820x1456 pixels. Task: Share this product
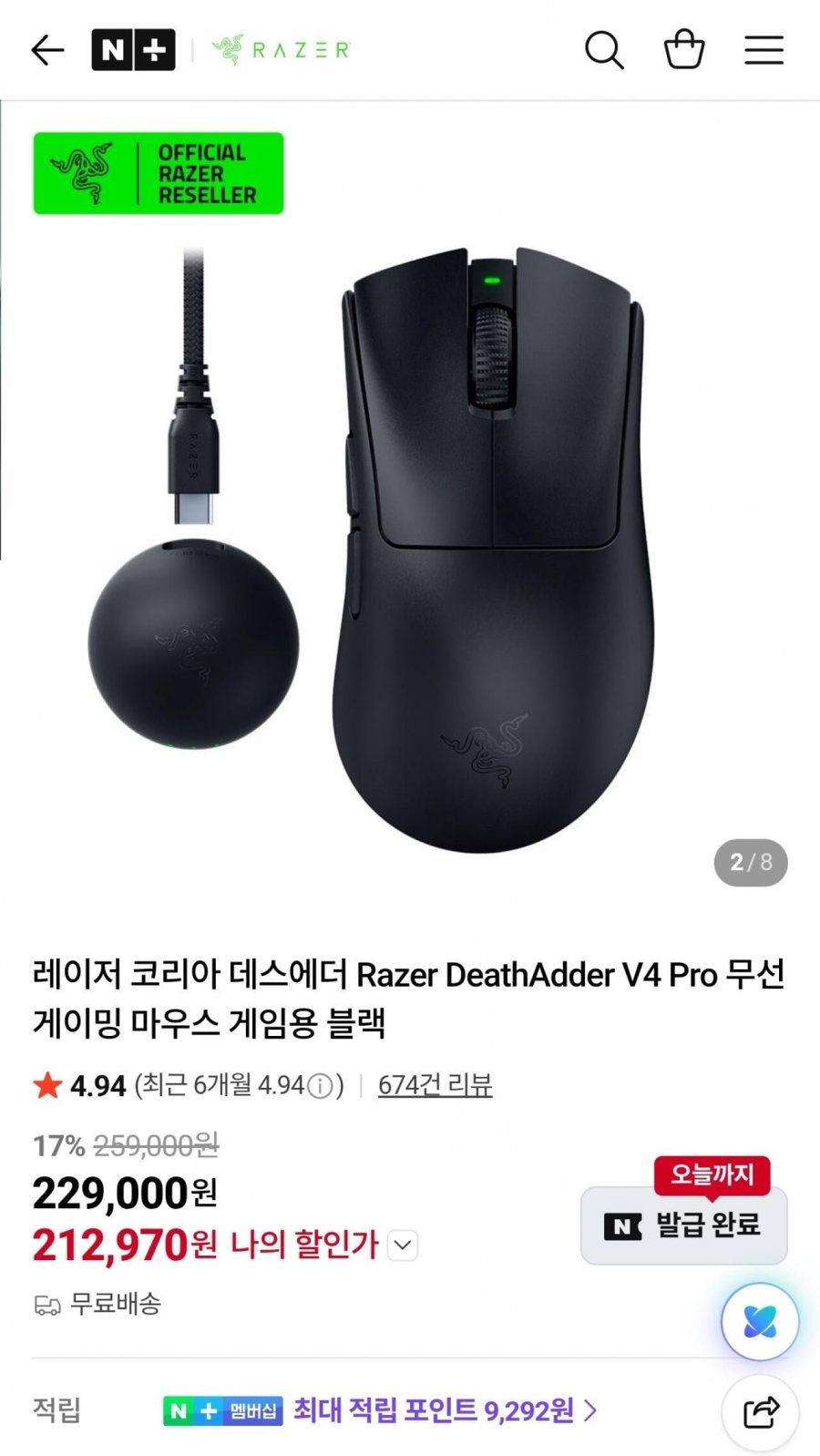760,1412
